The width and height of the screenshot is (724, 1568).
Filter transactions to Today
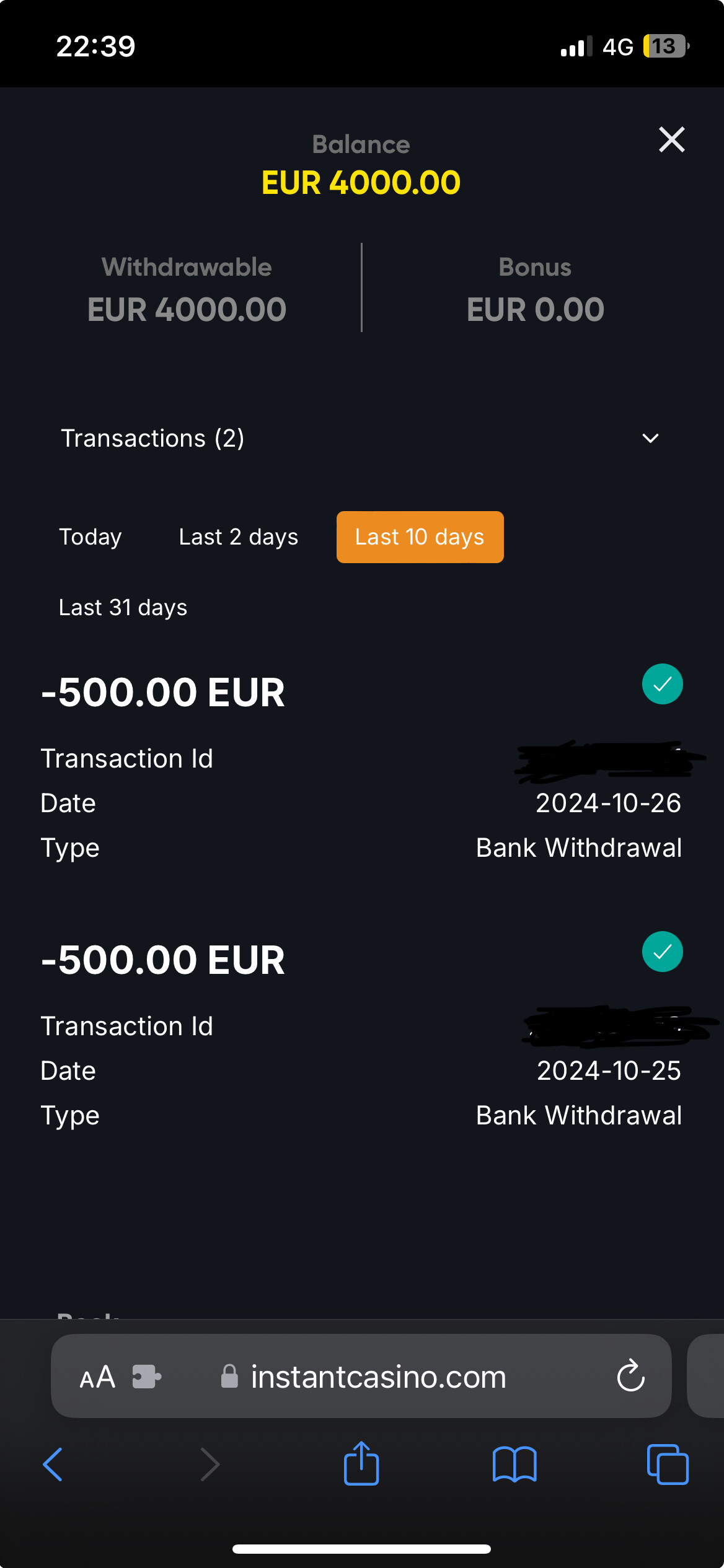click(90, 537)
